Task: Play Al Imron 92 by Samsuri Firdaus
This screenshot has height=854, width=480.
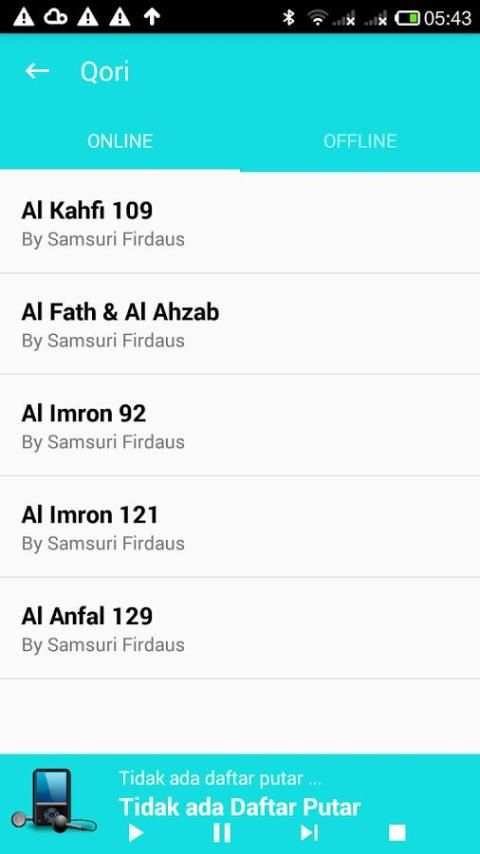Action: point(240,425)
